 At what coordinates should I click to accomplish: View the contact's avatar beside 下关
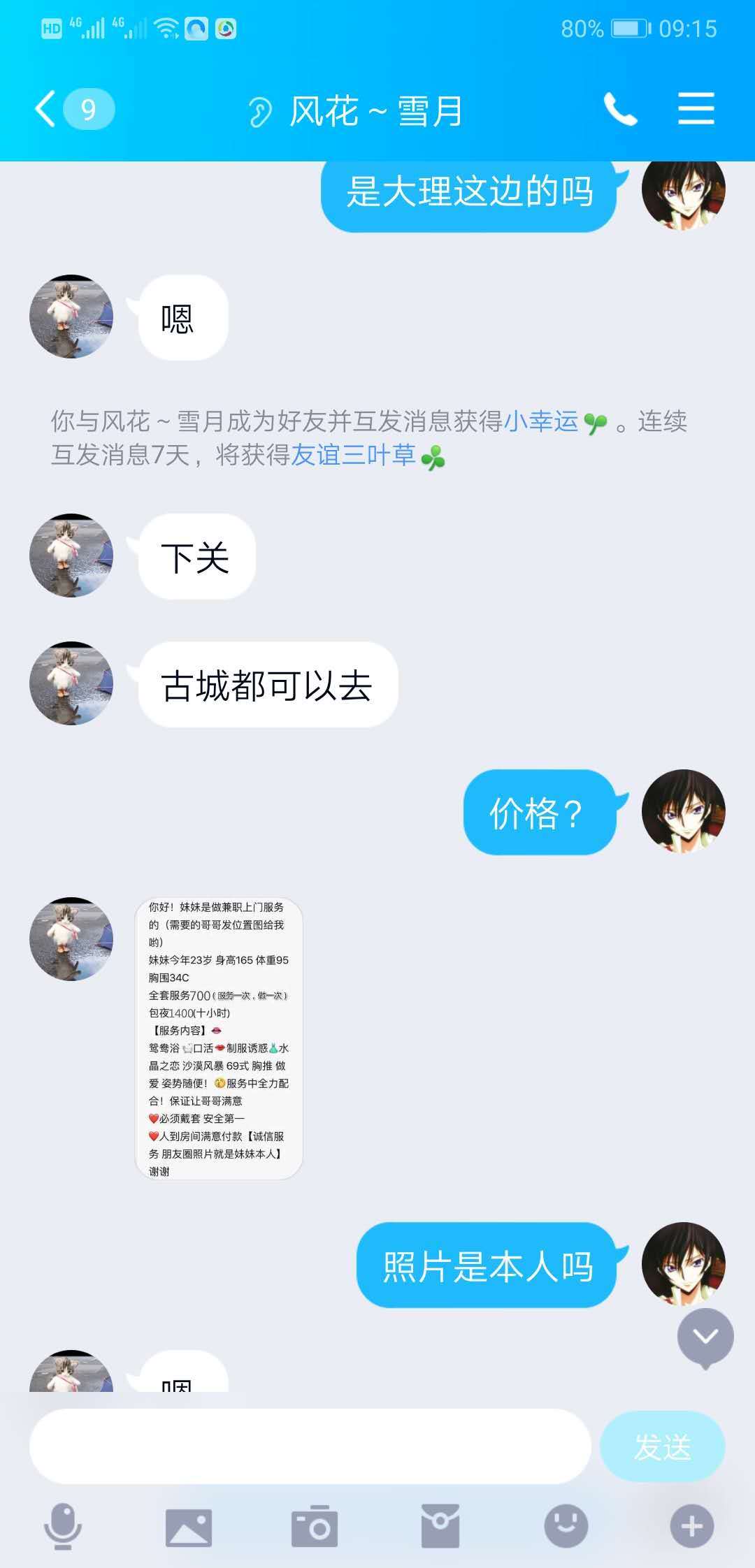click(x=71, y=556)
